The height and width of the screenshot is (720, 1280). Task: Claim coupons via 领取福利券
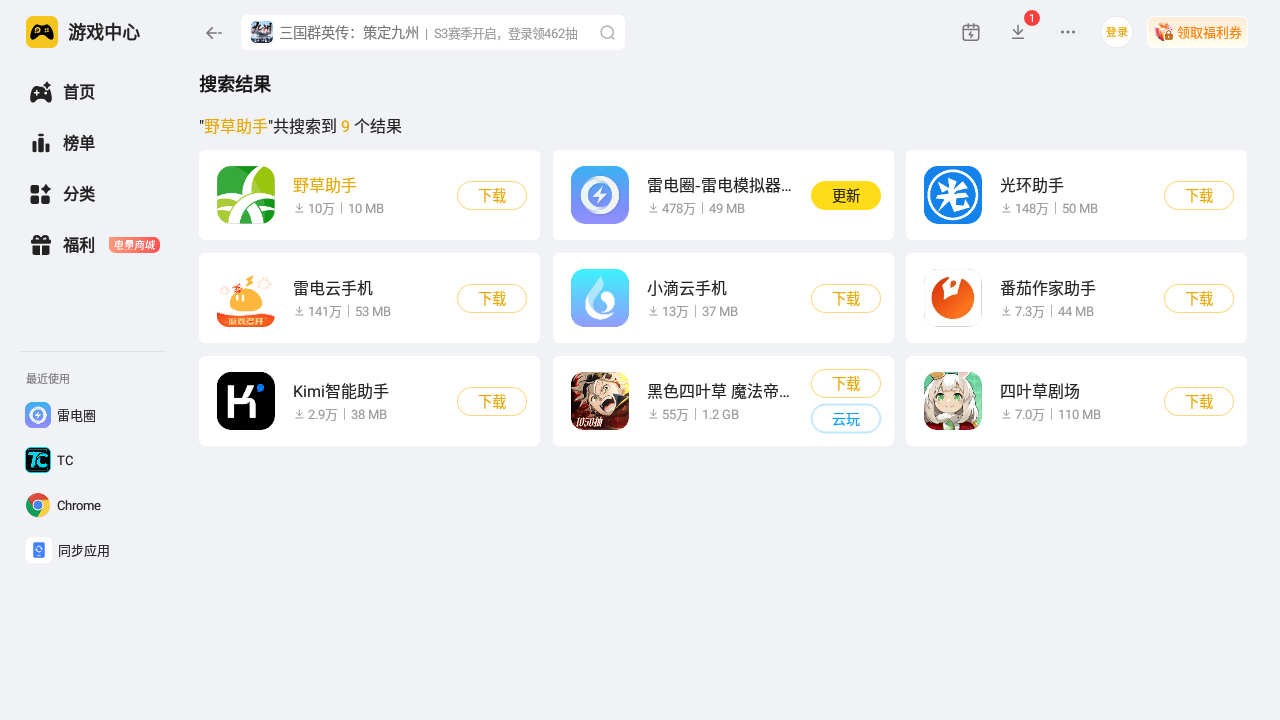click(x=1197, y=33)
